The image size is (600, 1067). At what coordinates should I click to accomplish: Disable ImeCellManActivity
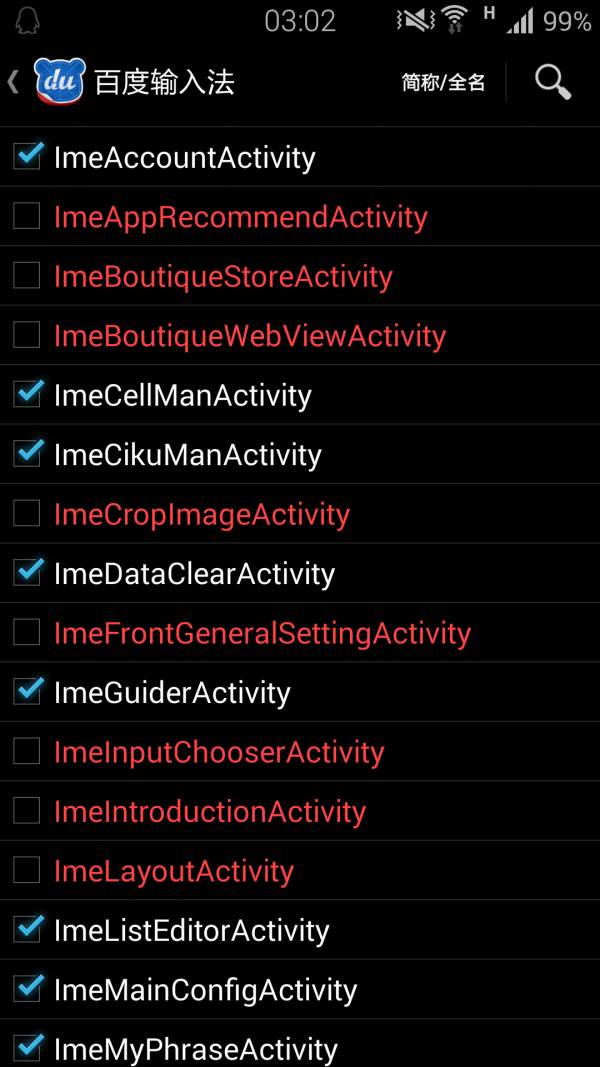click(27, 395)
